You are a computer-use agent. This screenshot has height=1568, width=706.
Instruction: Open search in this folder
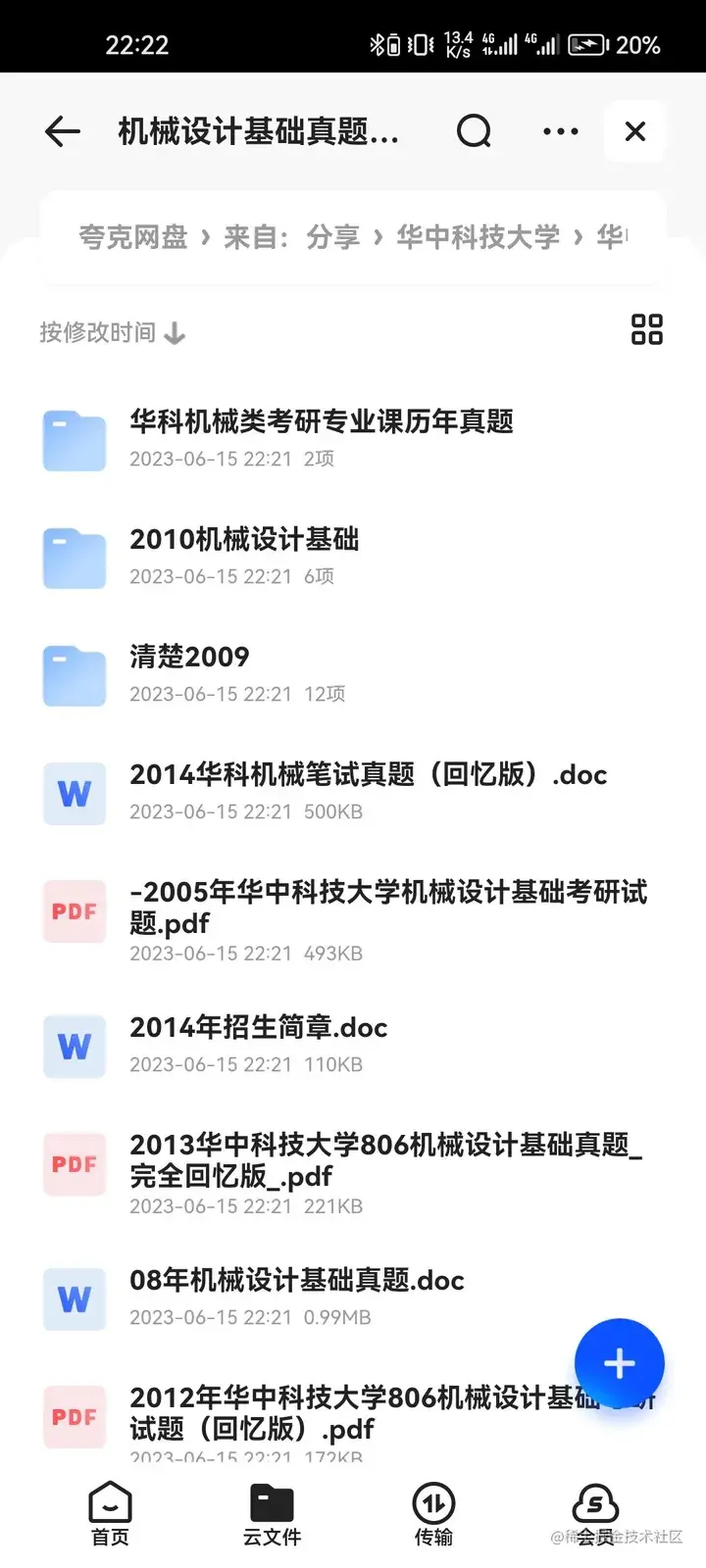474,131
